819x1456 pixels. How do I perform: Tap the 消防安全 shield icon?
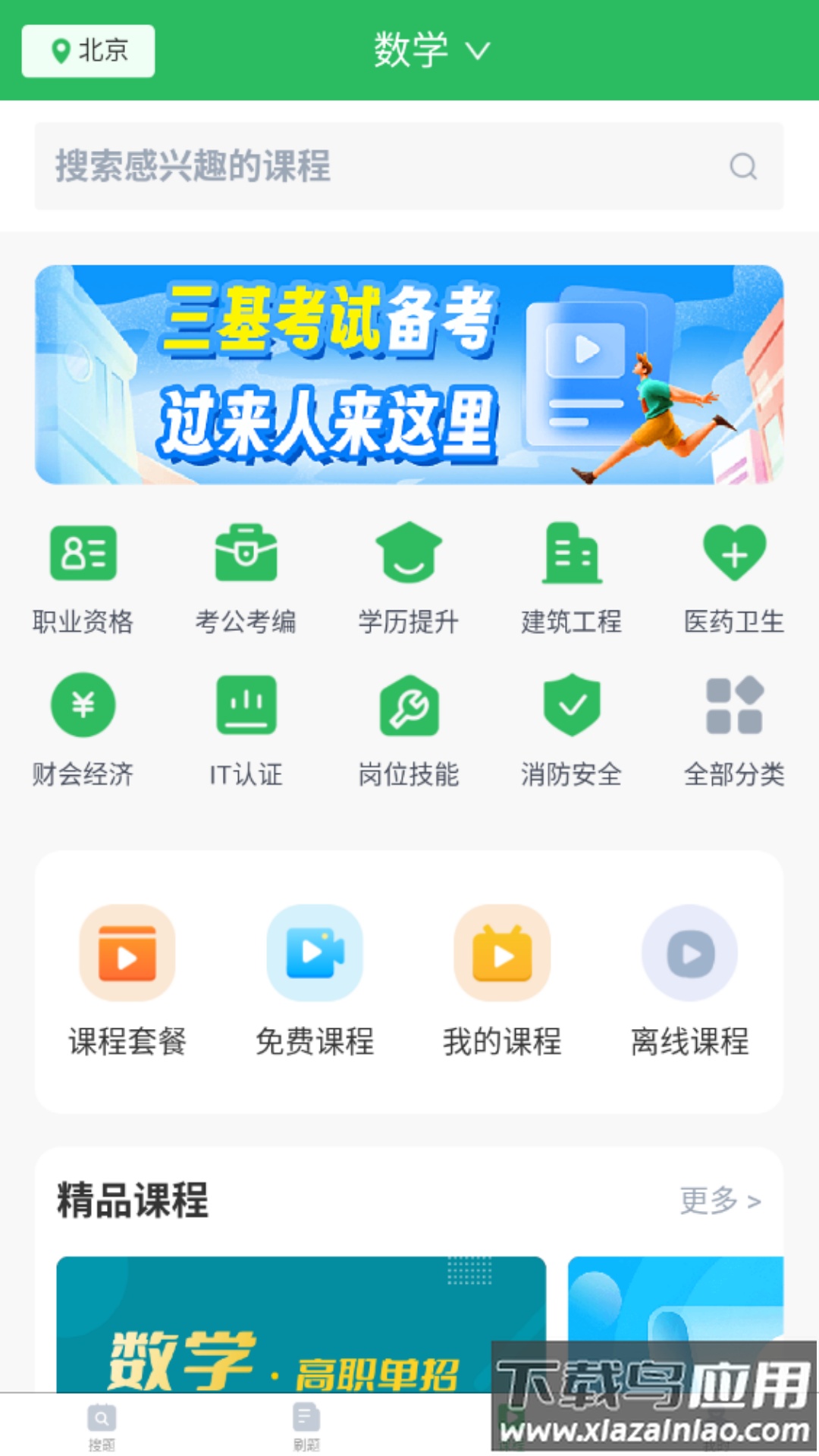573,705
